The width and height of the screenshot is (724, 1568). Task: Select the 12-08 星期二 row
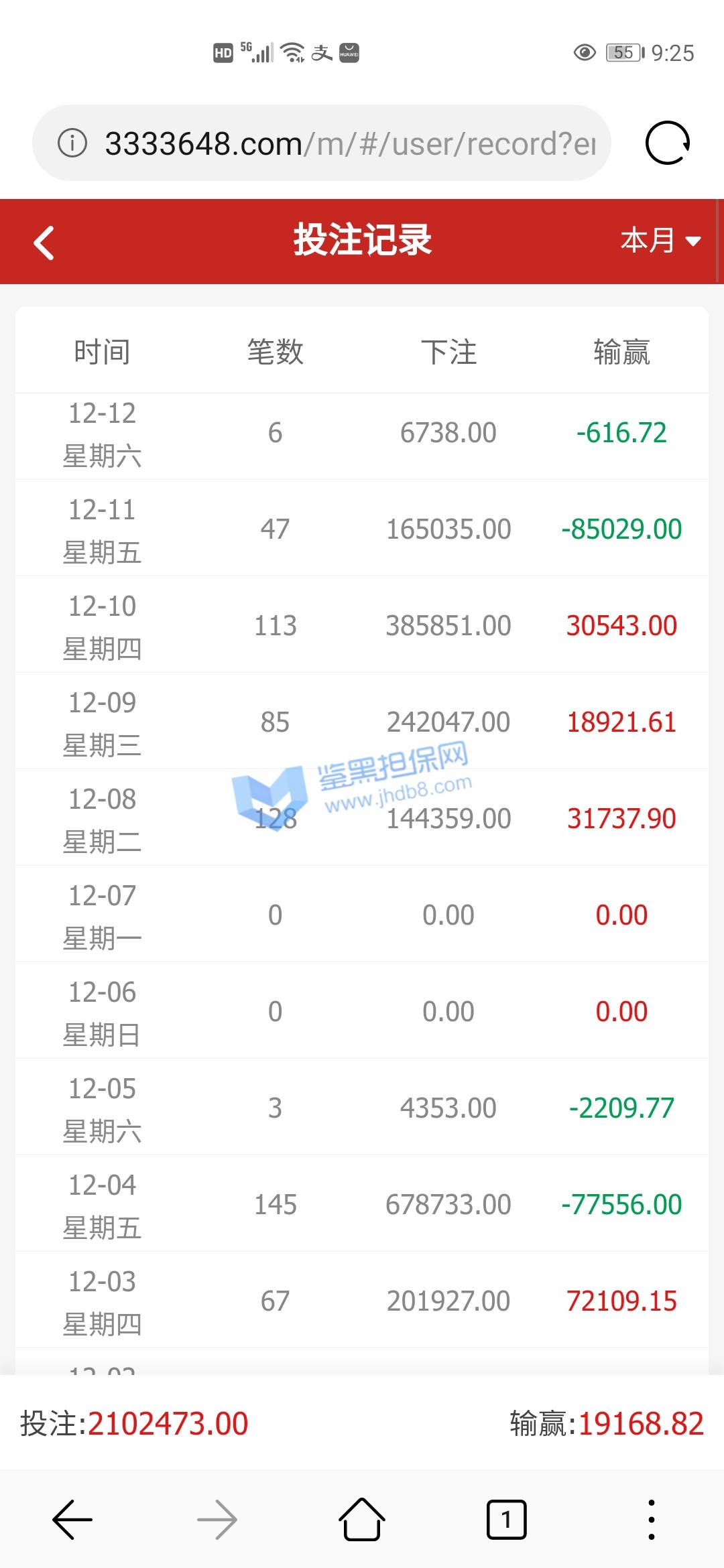(x=362, y=820)
